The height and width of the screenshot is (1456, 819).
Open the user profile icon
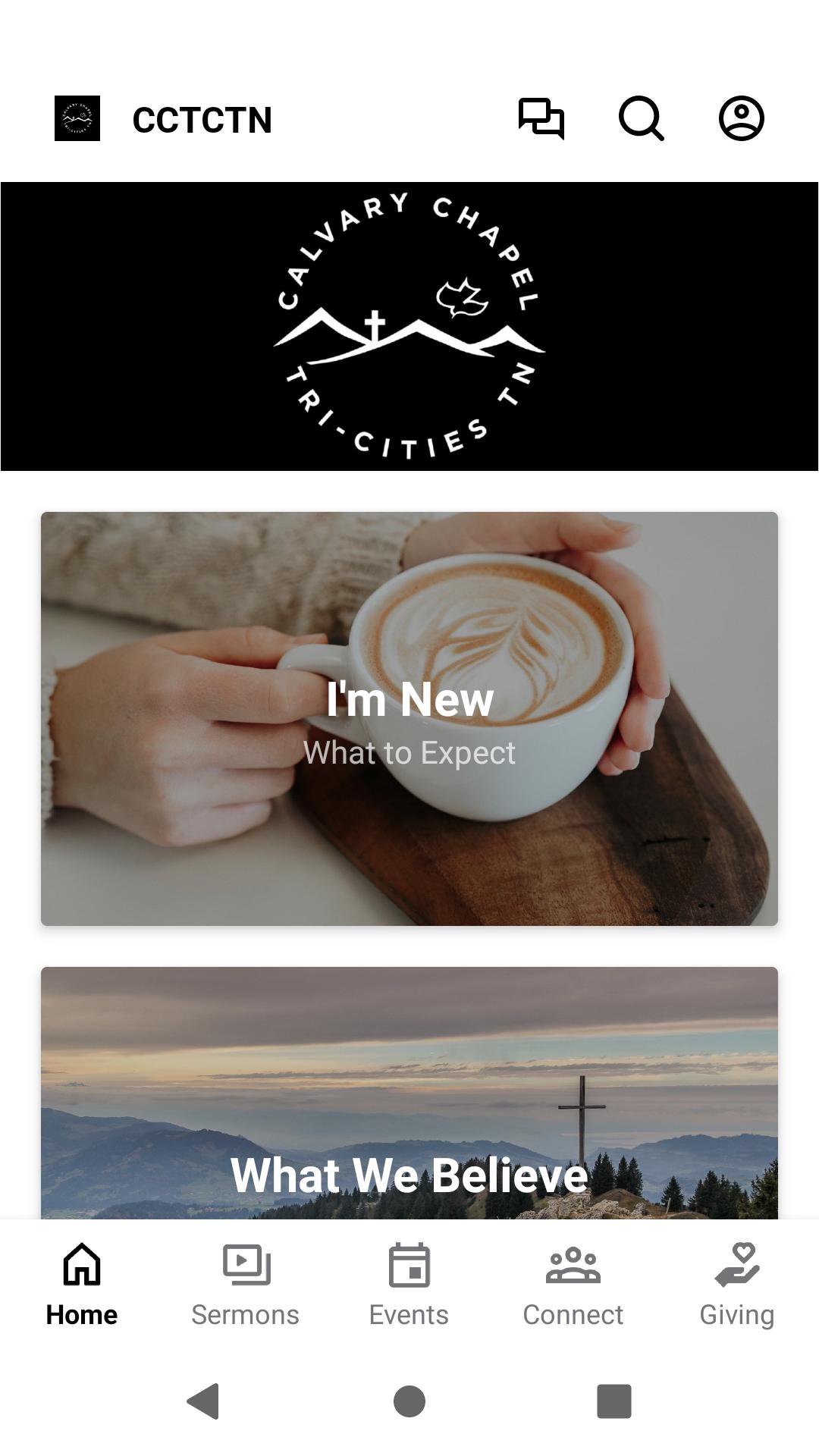(741, 119)
